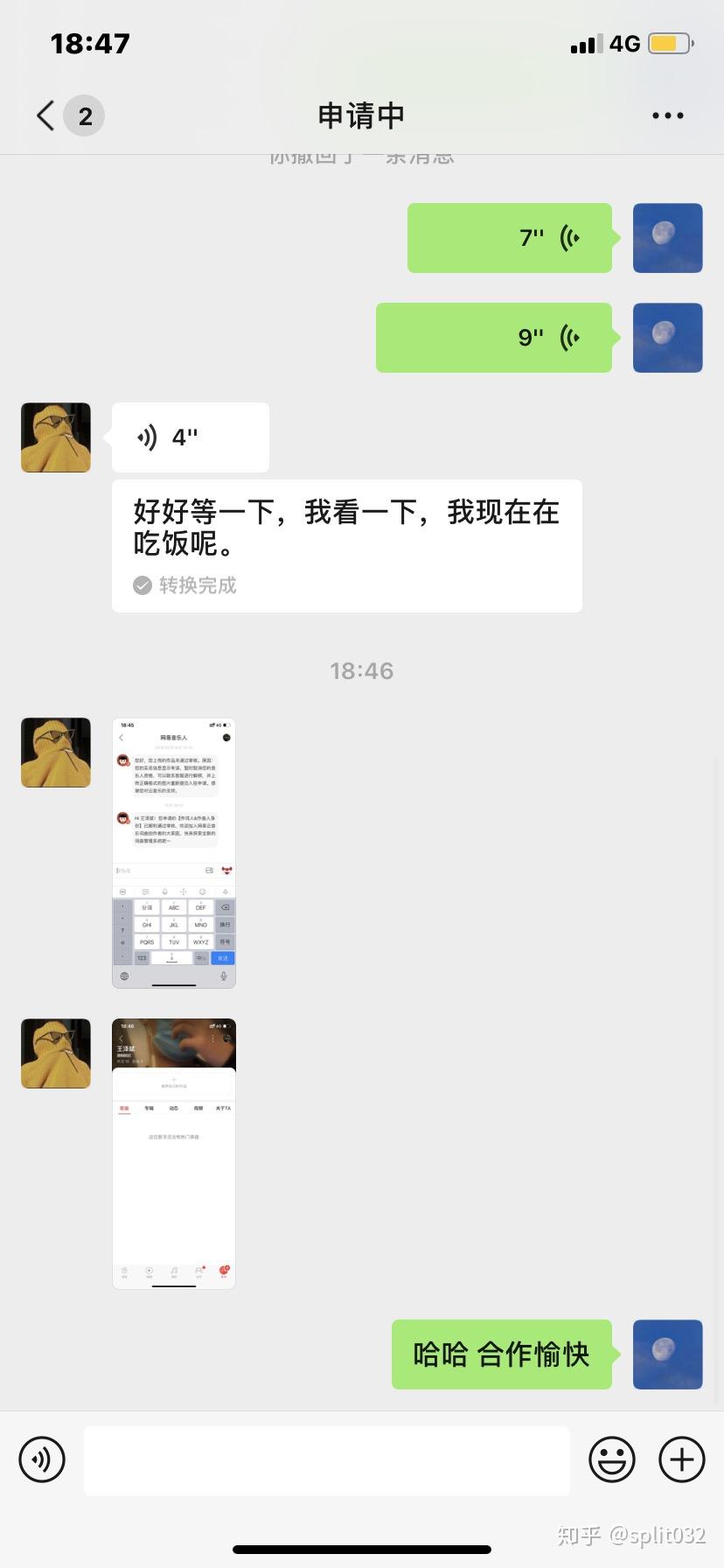Image resolution: width=724 pixels, height=1568 pixels.
Task: Open the received 王连斌 profile screenshot image
Action: click(174, 1153)
